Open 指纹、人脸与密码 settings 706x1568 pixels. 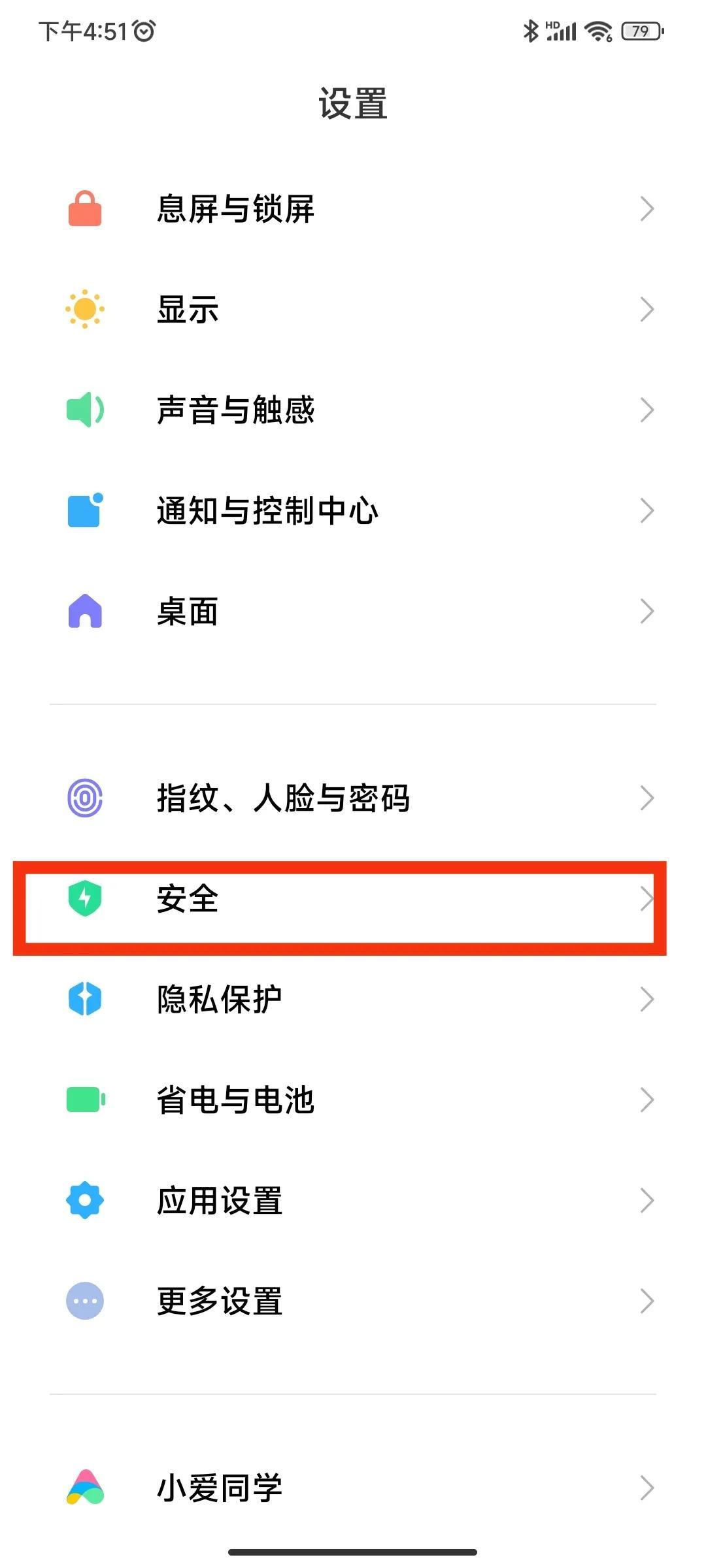tap(353, 797)
